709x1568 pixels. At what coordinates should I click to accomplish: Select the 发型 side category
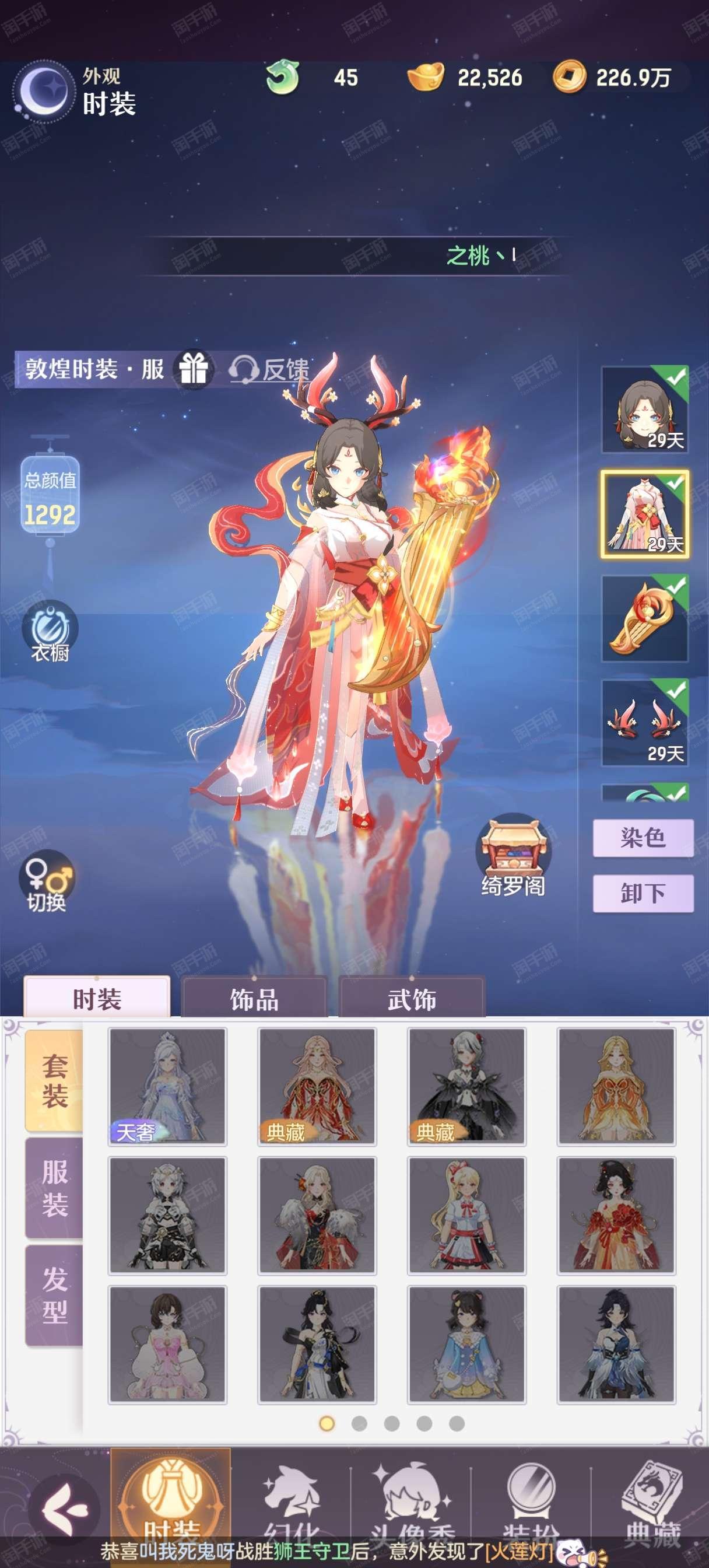54,1296
